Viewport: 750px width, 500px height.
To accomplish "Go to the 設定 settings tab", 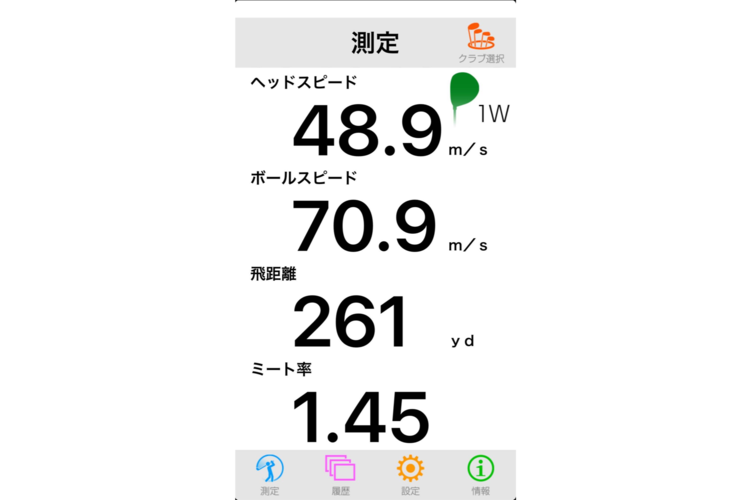I will [410, 473].
